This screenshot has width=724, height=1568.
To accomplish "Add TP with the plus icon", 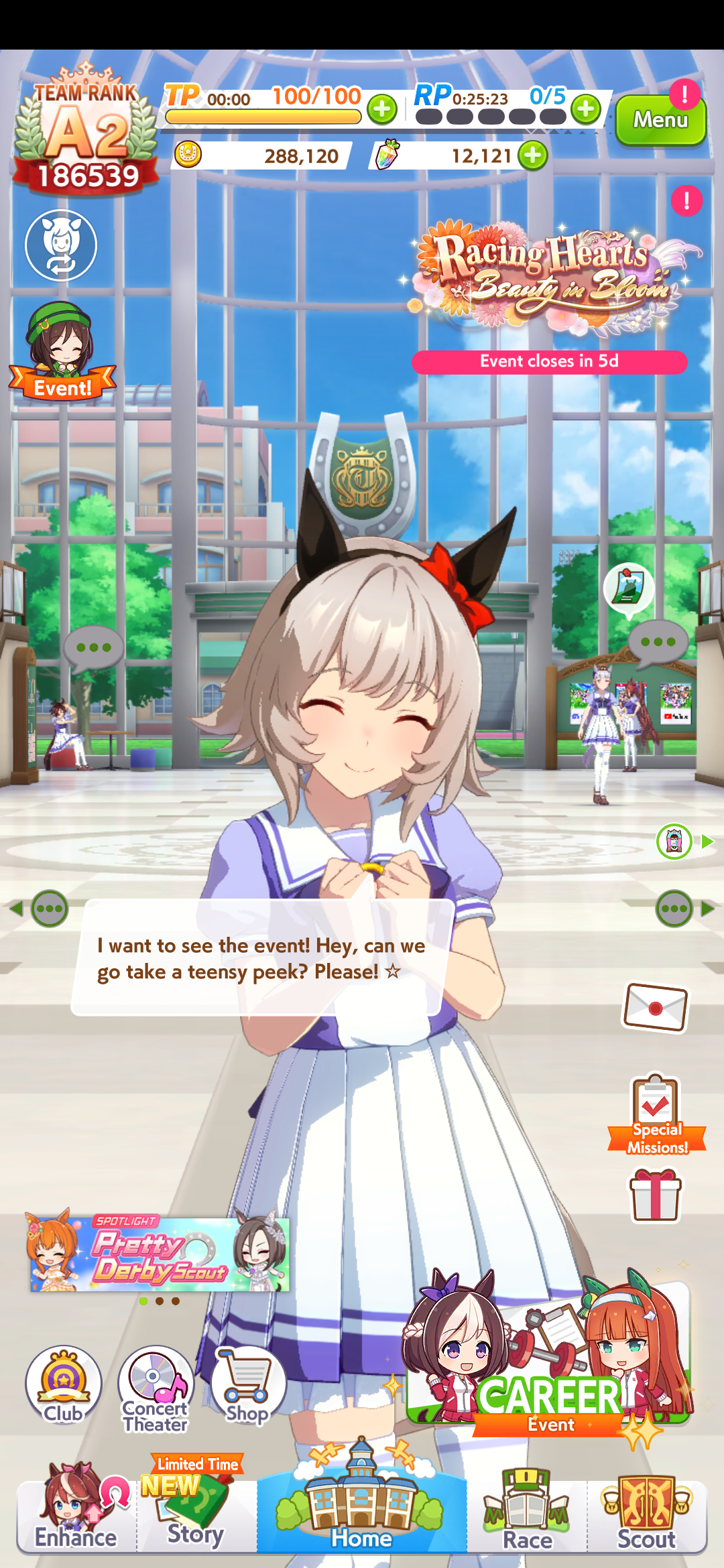I will (x=382, y=109).
